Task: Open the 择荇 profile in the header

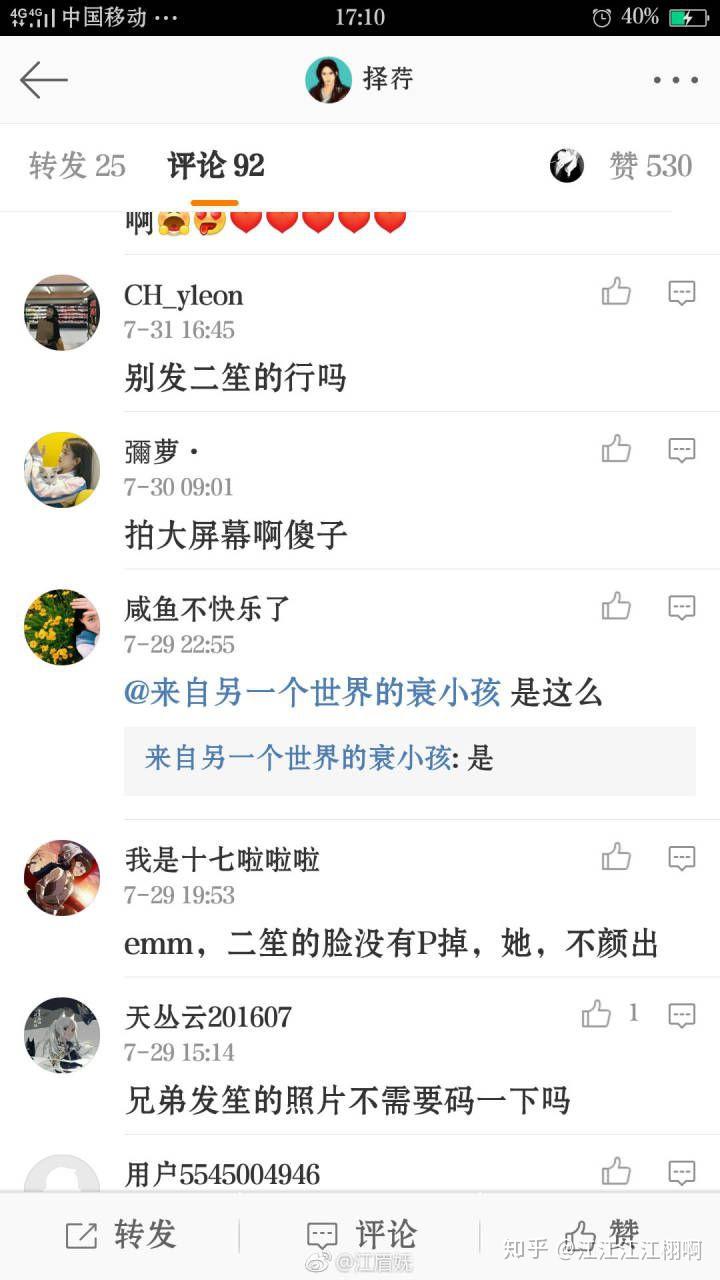Action: coord(360,80)
